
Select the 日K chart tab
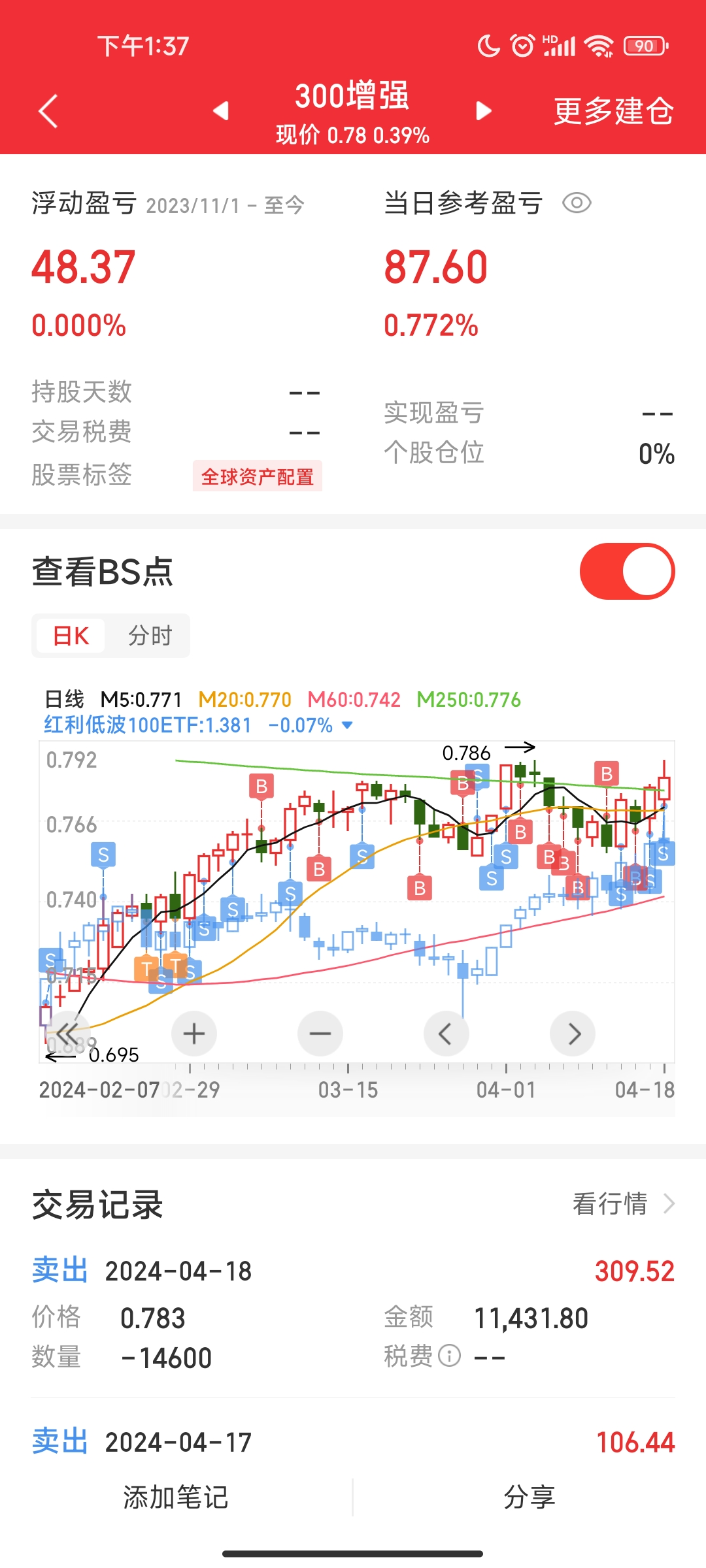coord(71,636)
